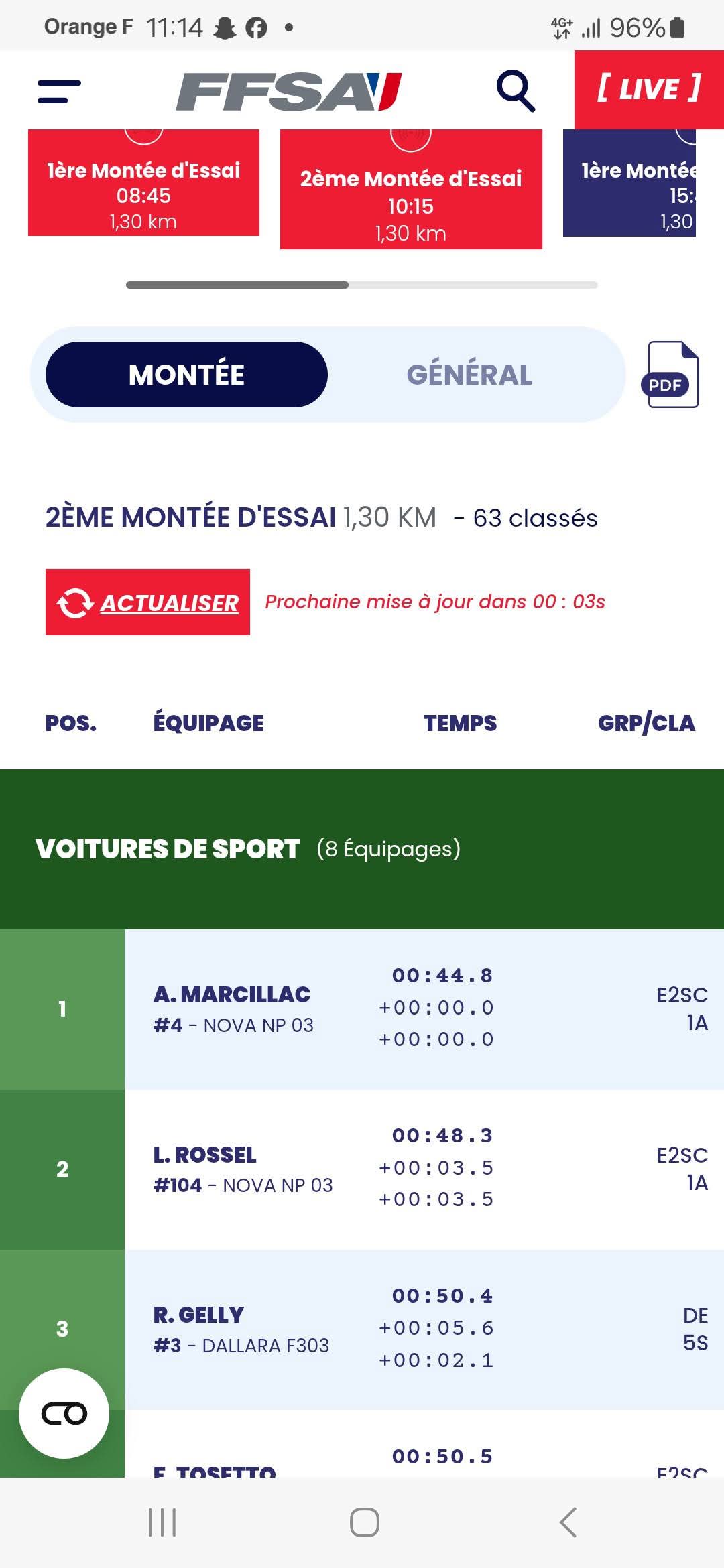Open recent apps from navigation bar

click(x=162, y=1522)
